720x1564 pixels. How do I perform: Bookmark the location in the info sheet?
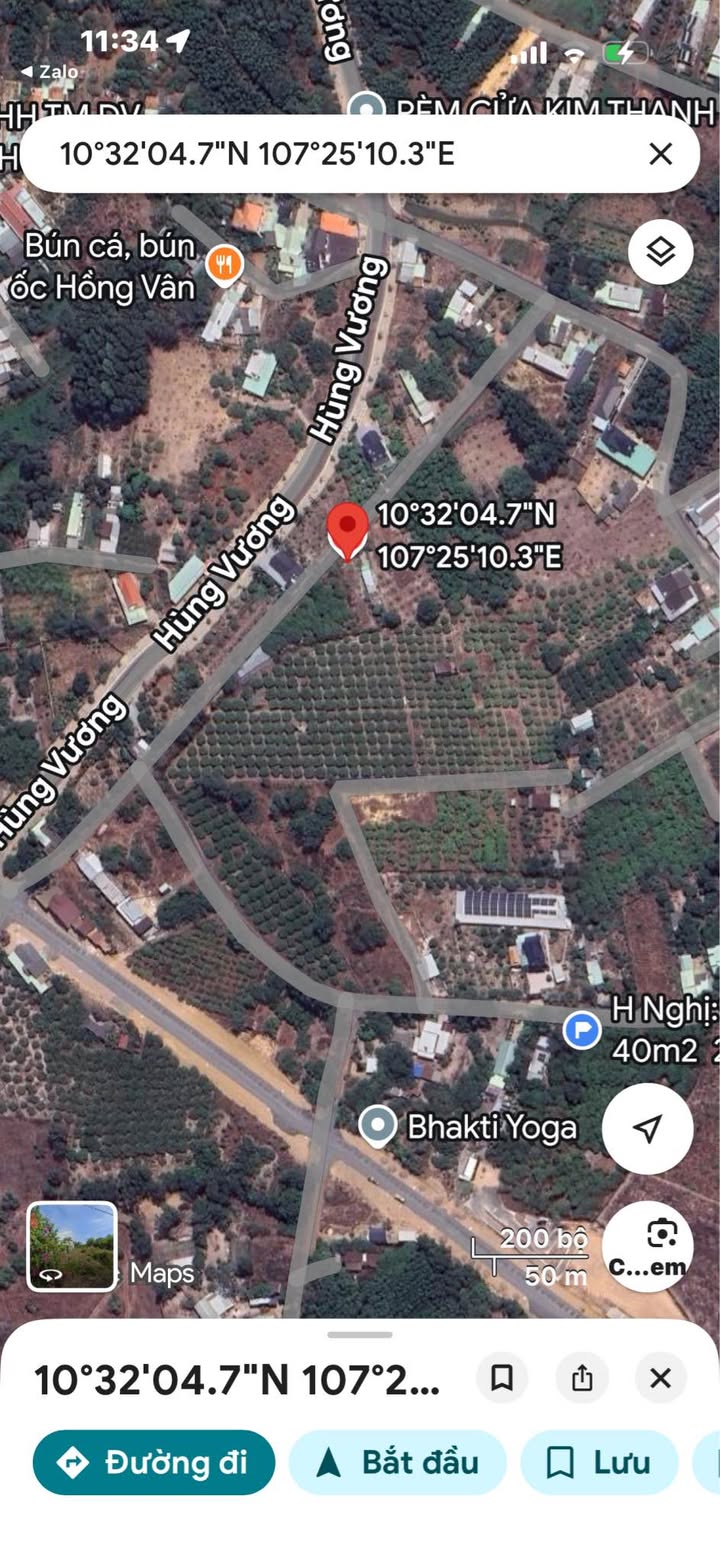pos(502,1378)
